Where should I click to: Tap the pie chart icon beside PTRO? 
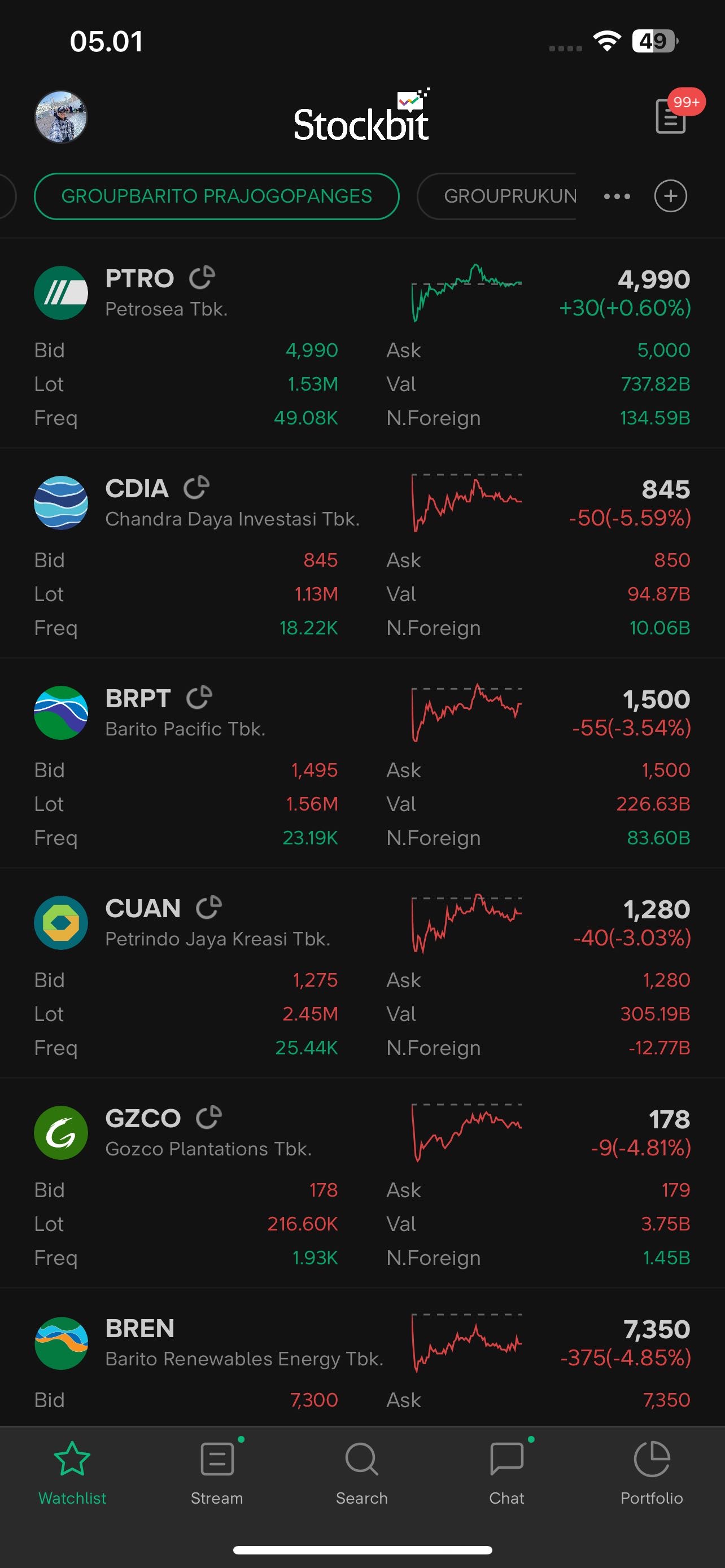[x=202, y=278]
